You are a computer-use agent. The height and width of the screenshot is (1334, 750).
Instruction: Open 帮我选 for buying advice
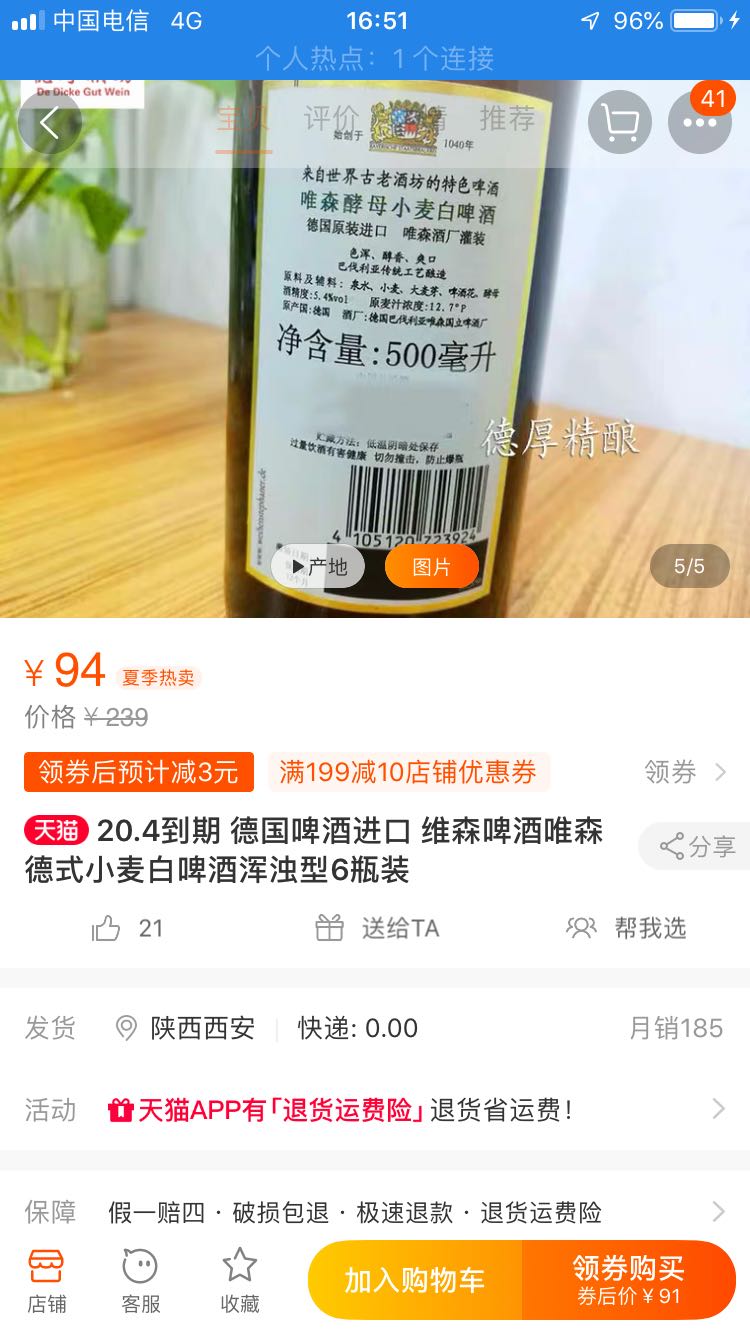tap(627, 929)
